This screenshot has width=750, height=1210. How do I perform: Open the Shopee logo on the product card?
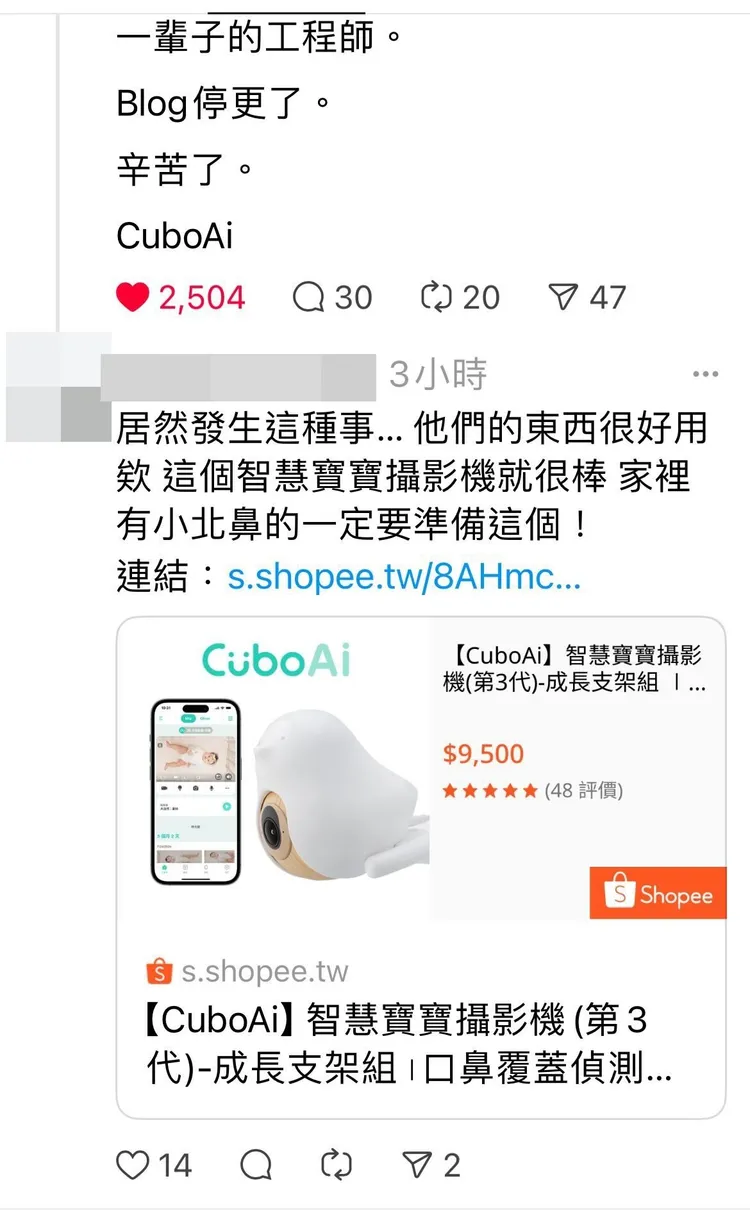657,894
